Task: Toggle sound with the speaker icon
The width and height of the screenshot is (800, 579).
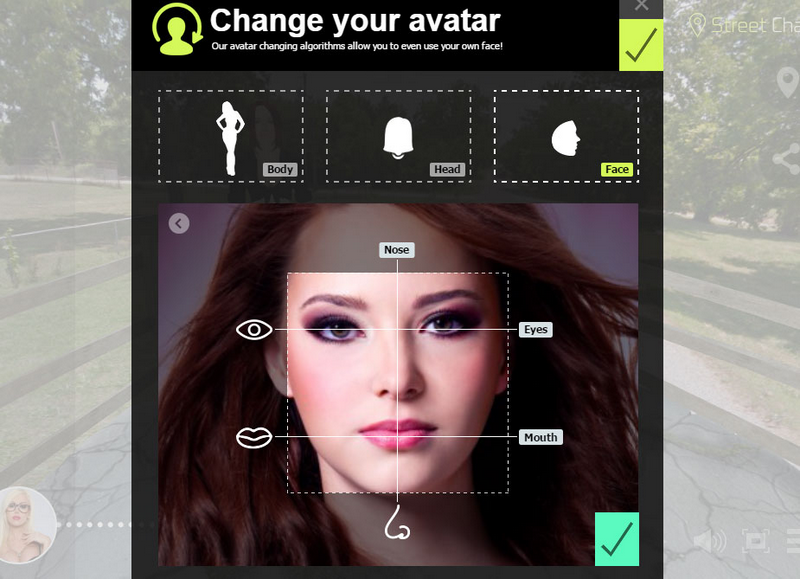Action: (709, 541)
